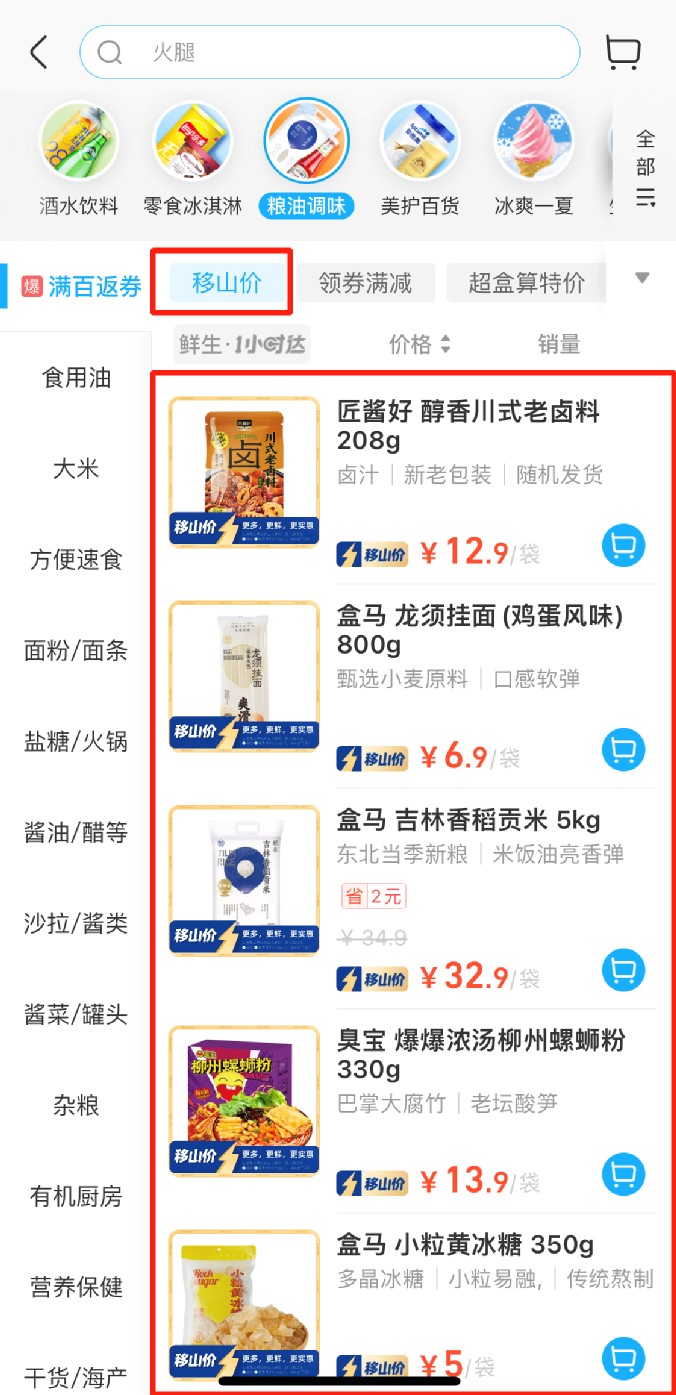676x1395 pixels.
Task: Choose 酱油/醋等 subcategory
Action: click(x=76, y=833)
